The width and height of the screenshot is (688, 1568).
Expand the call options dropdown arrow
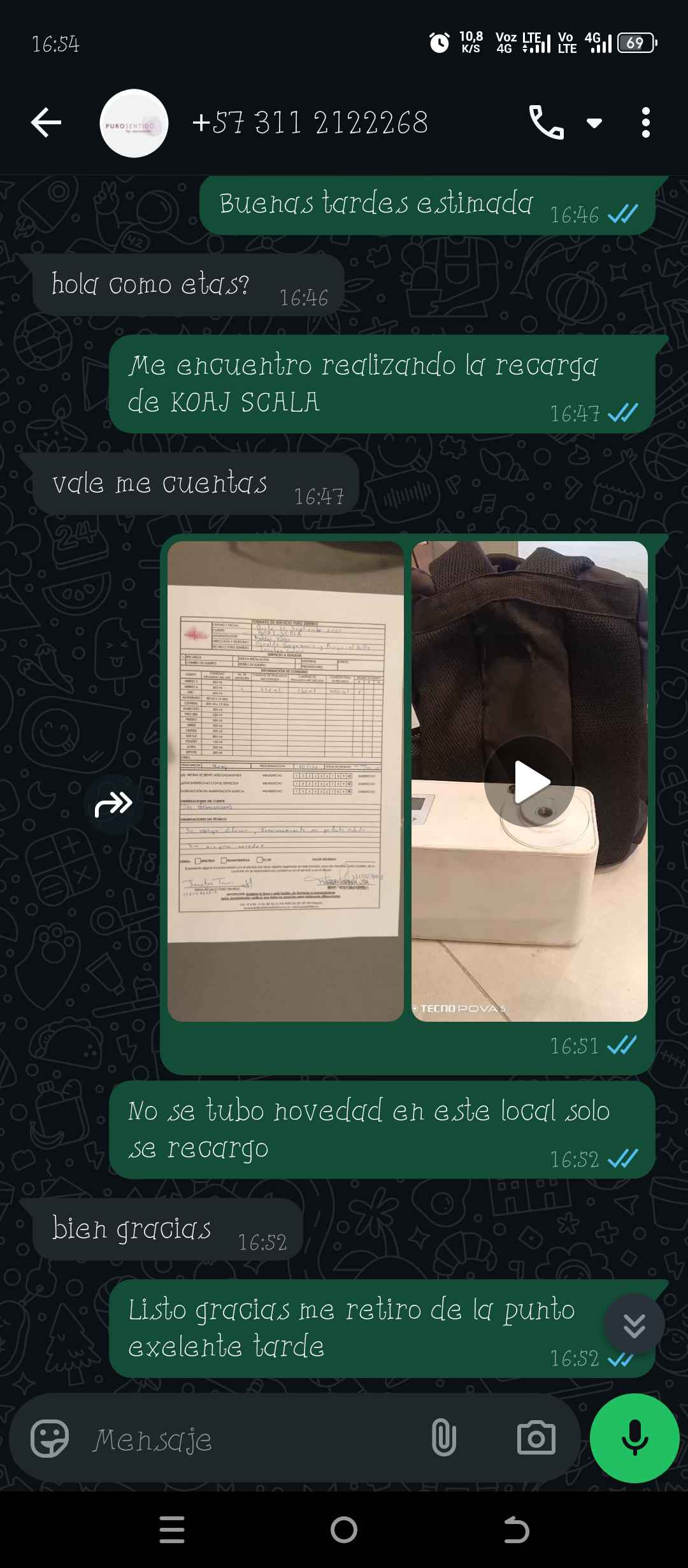594,123
